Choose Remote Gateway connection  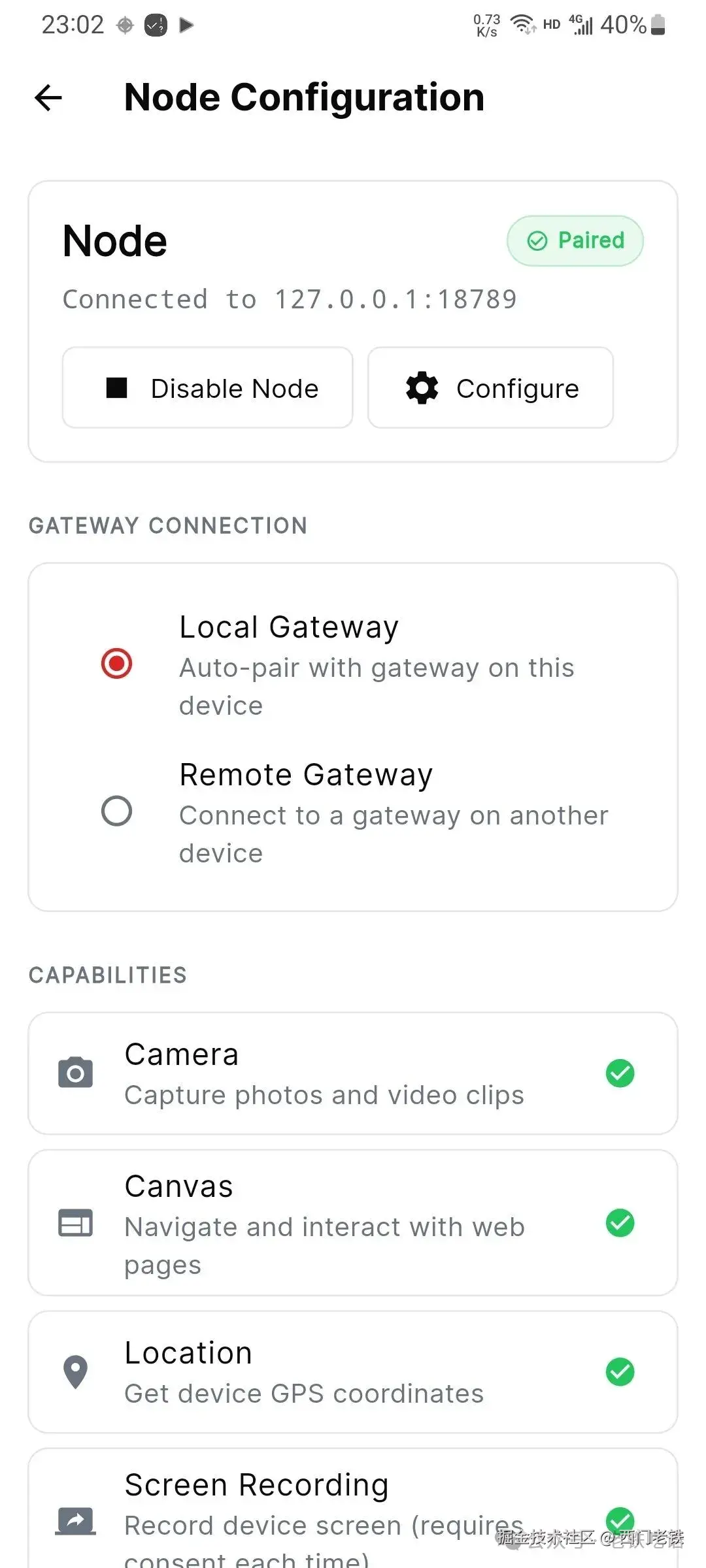[x=117, y=811]
